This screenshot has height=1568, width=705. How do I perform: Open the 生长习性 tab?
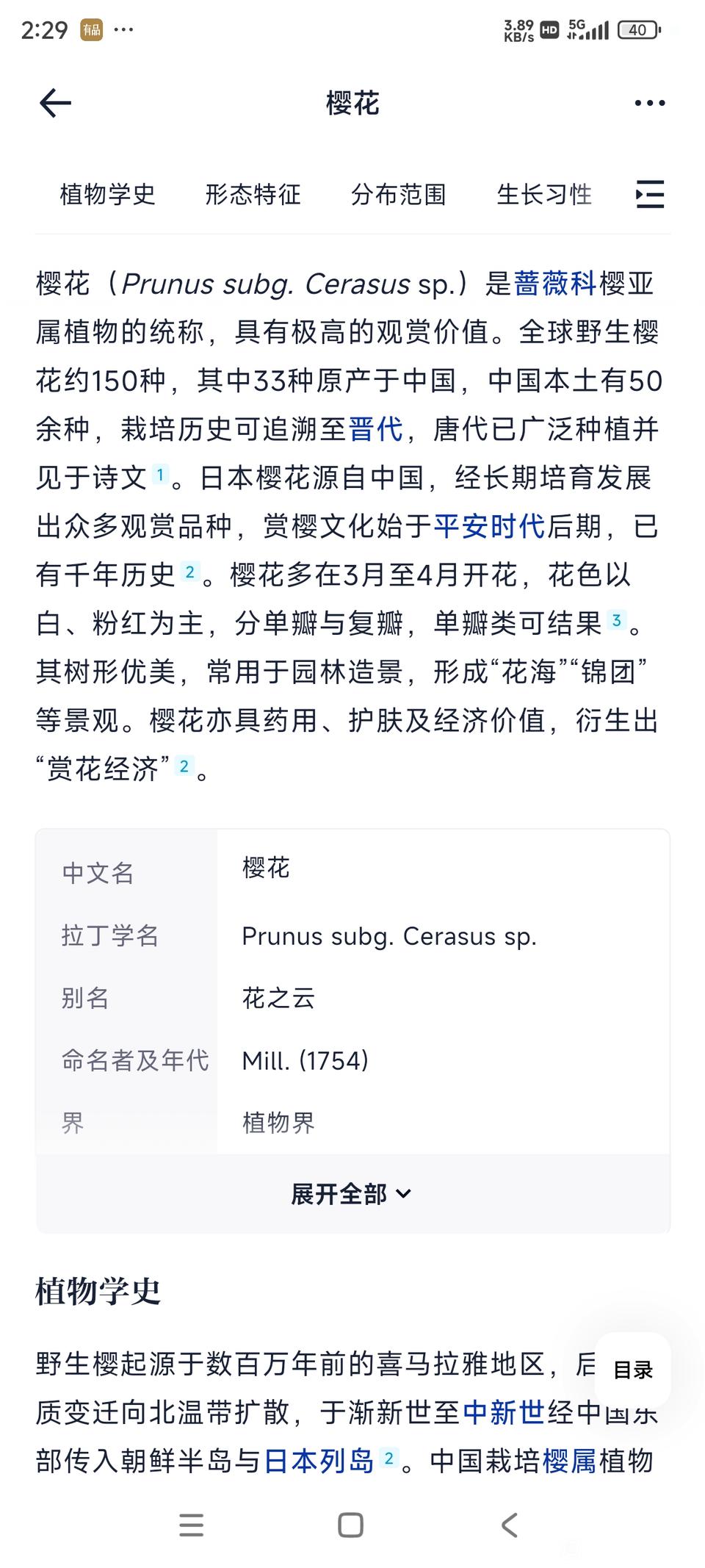tap(544, 195)
